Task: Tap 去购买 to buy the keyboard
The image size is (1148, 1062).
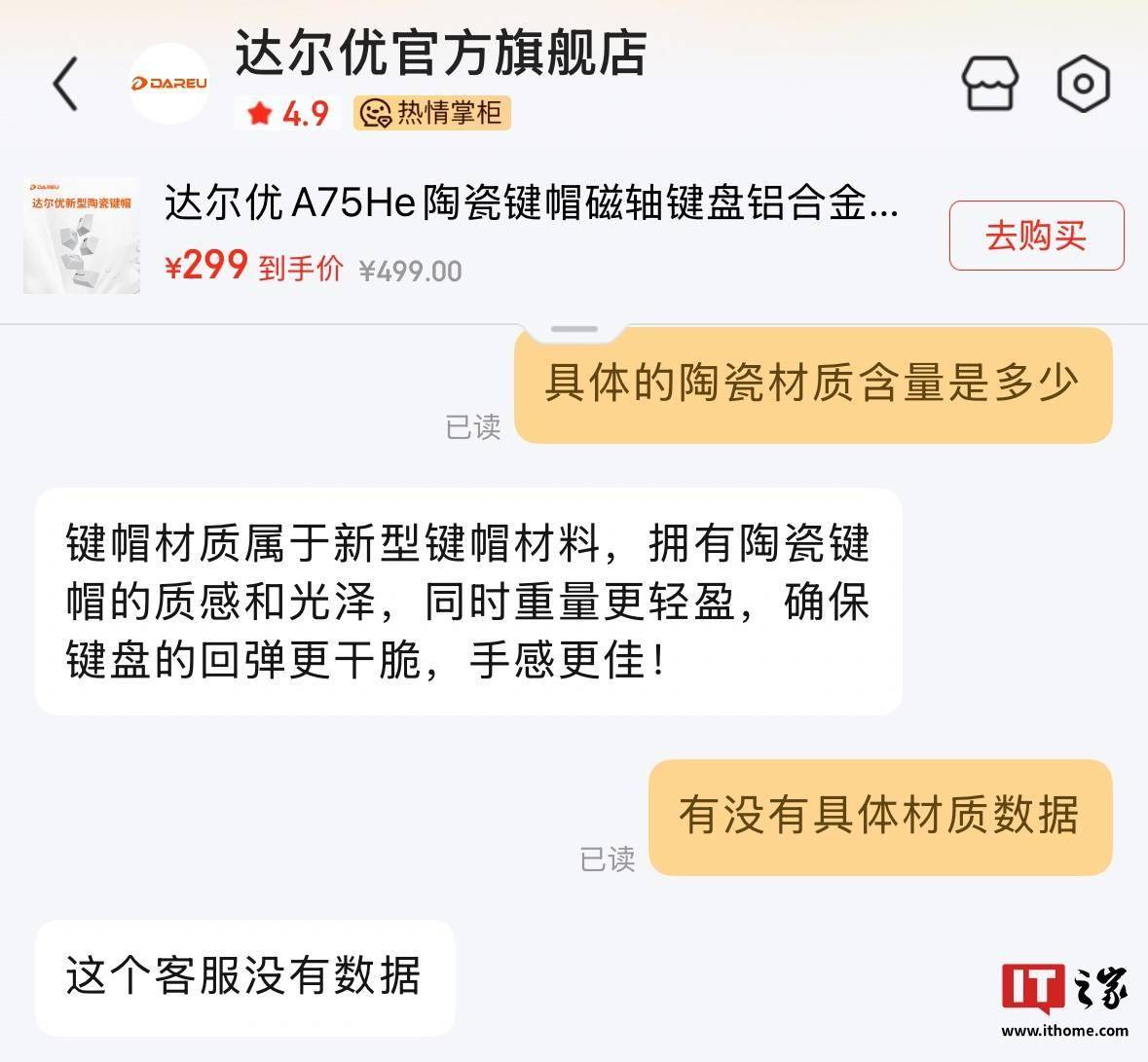Action: pos(1036,236)
